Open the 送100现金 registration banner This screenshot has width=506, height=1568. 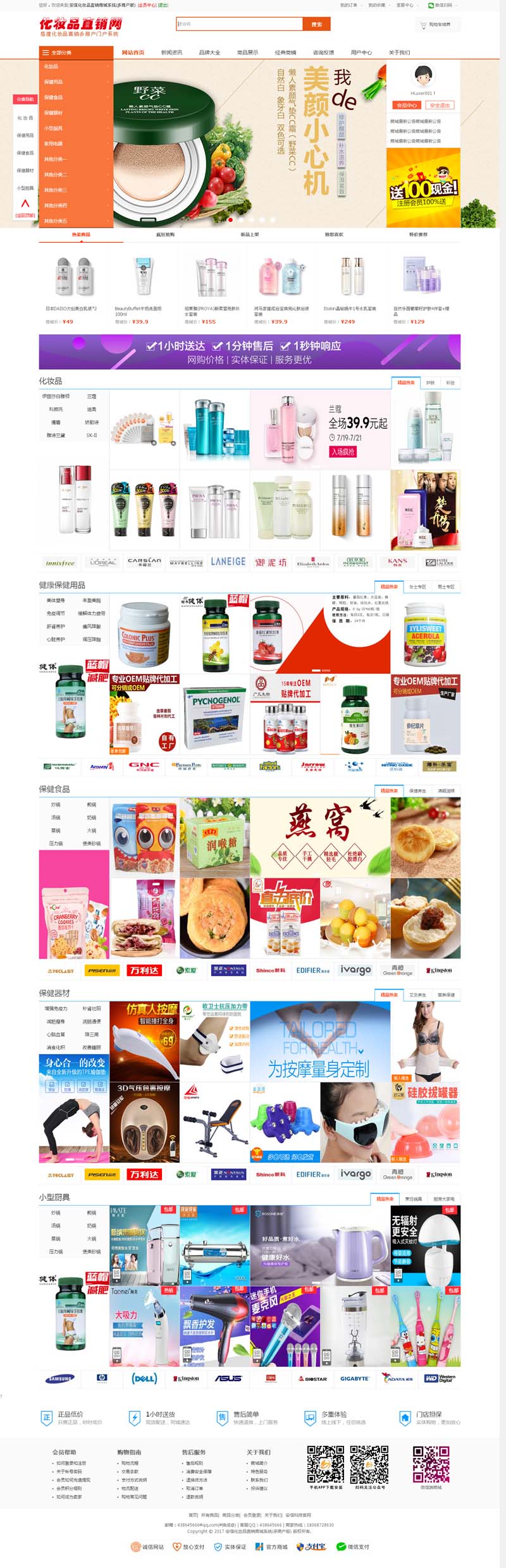(423, 188)
